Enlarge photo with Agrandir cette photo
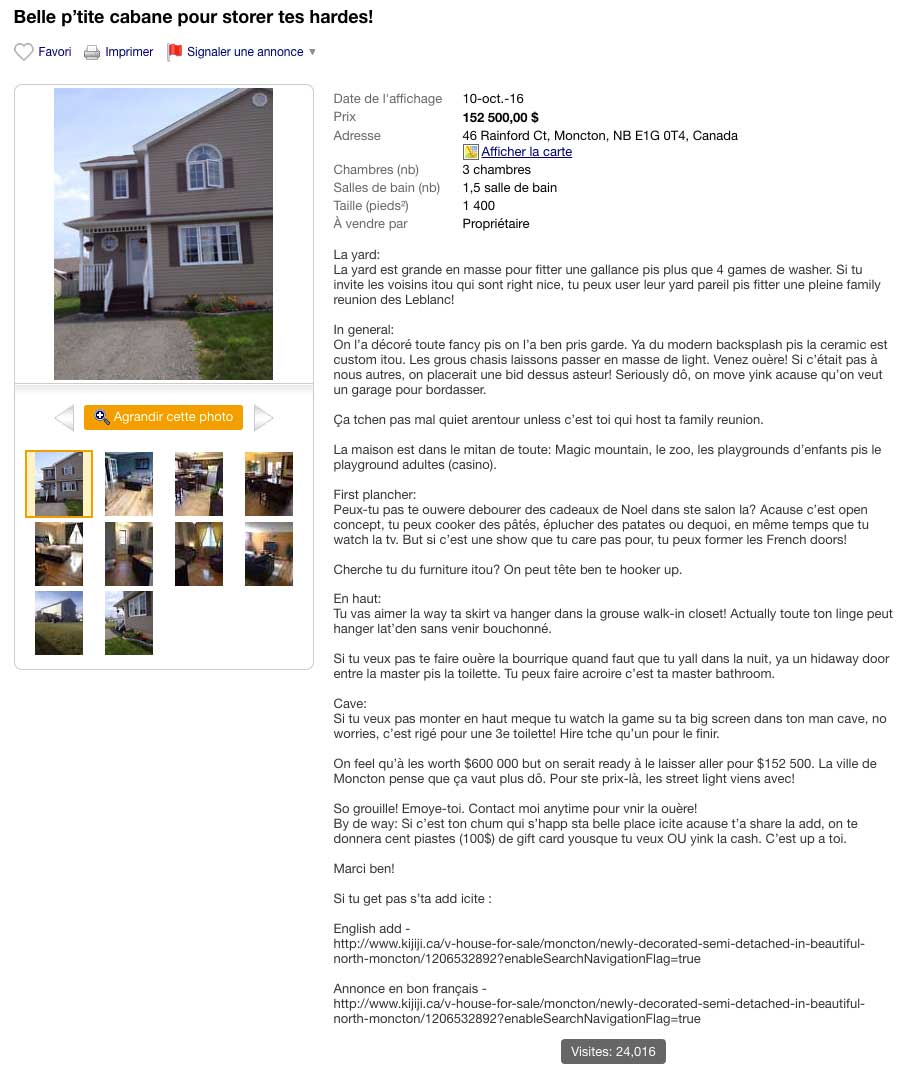This screenshot has width=907, height=1067. coord(164,417)
